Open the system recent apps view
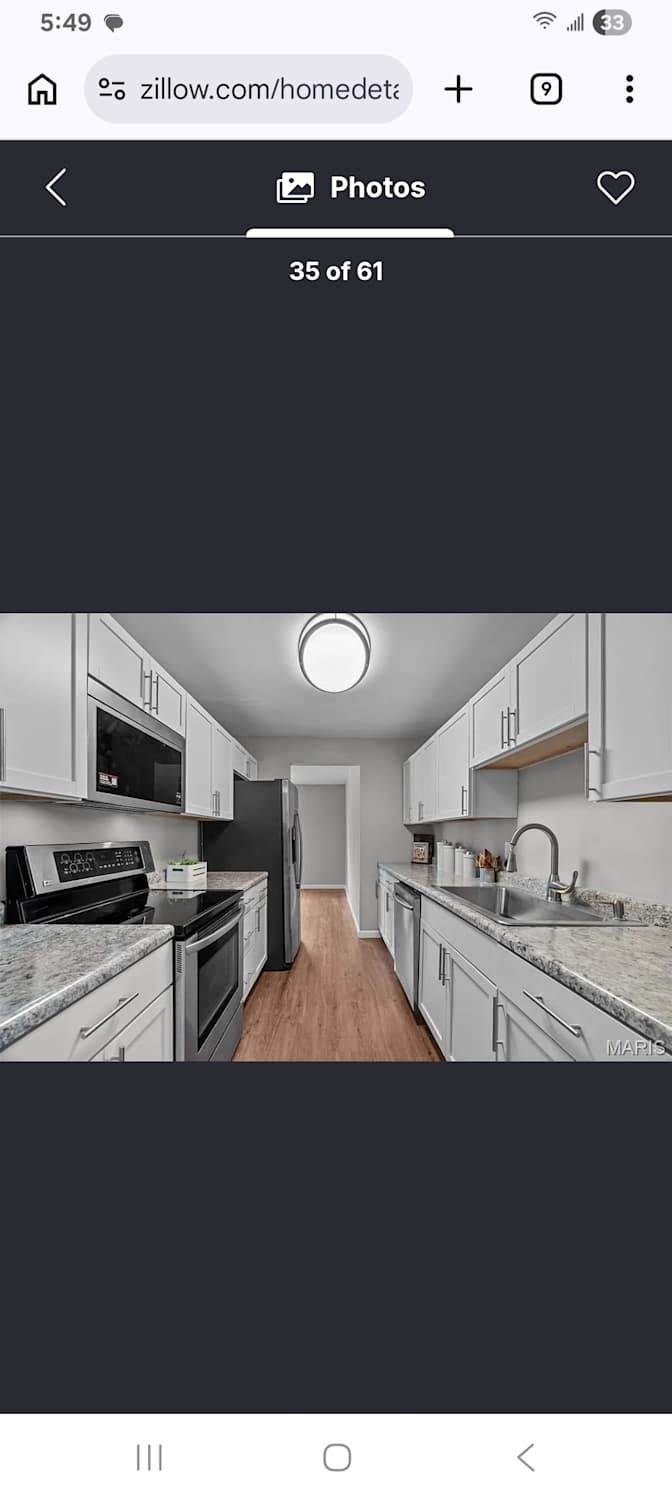This screenshot has width=672, height=1498. click(x=149, y=1457)
